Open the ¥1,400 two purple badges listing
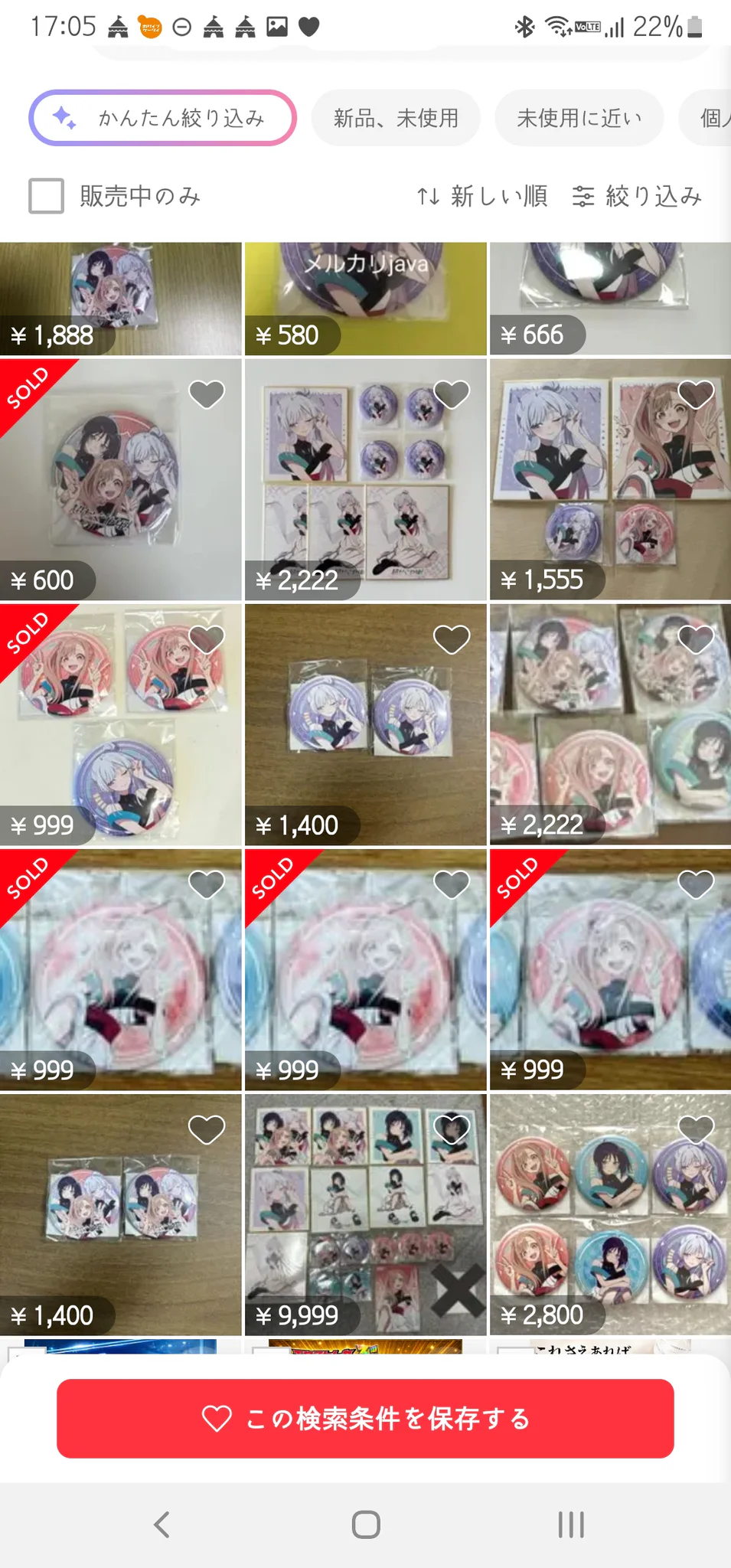This screenshot has height=1568, width=731. pos(365,724)
